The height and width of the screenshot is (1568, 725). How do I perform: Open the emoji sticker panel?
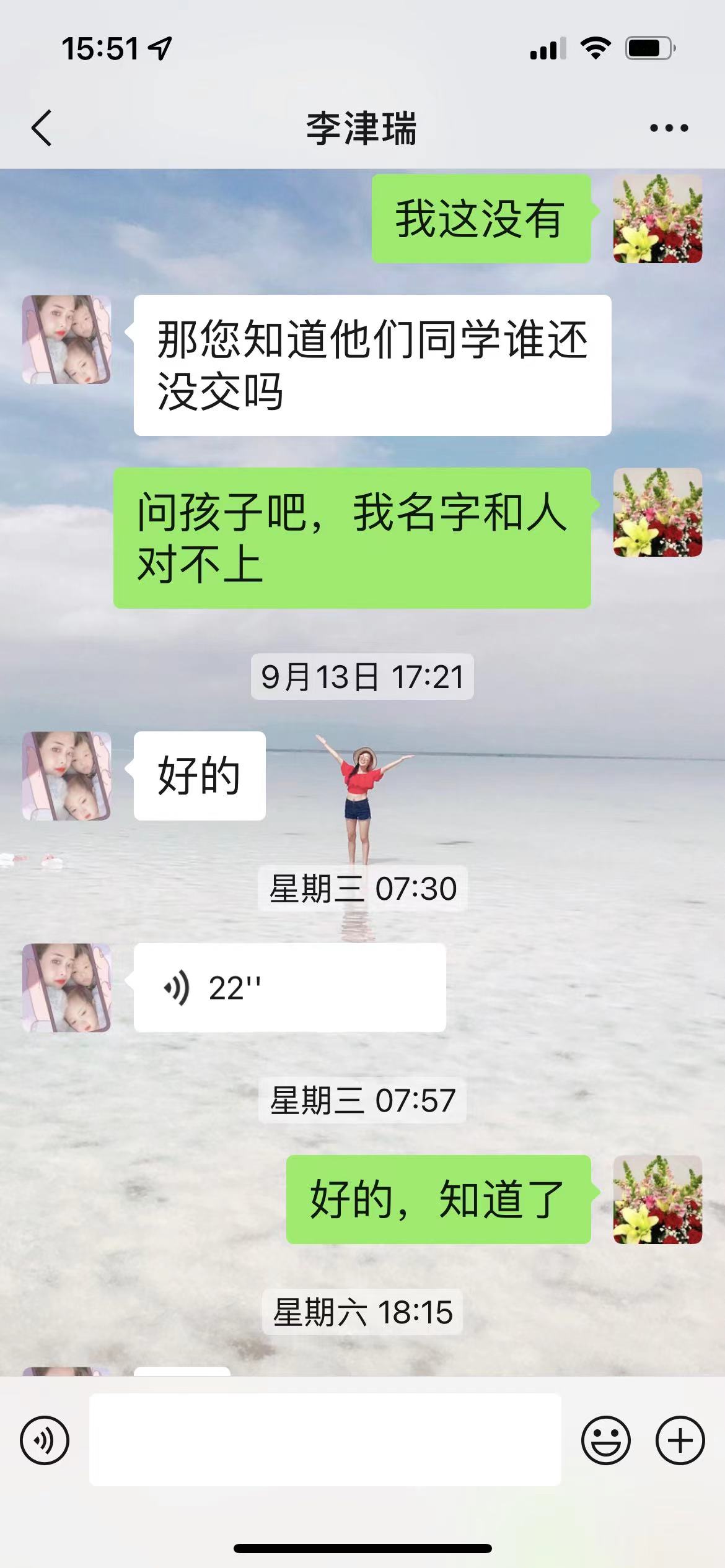tap(605, 1440)
